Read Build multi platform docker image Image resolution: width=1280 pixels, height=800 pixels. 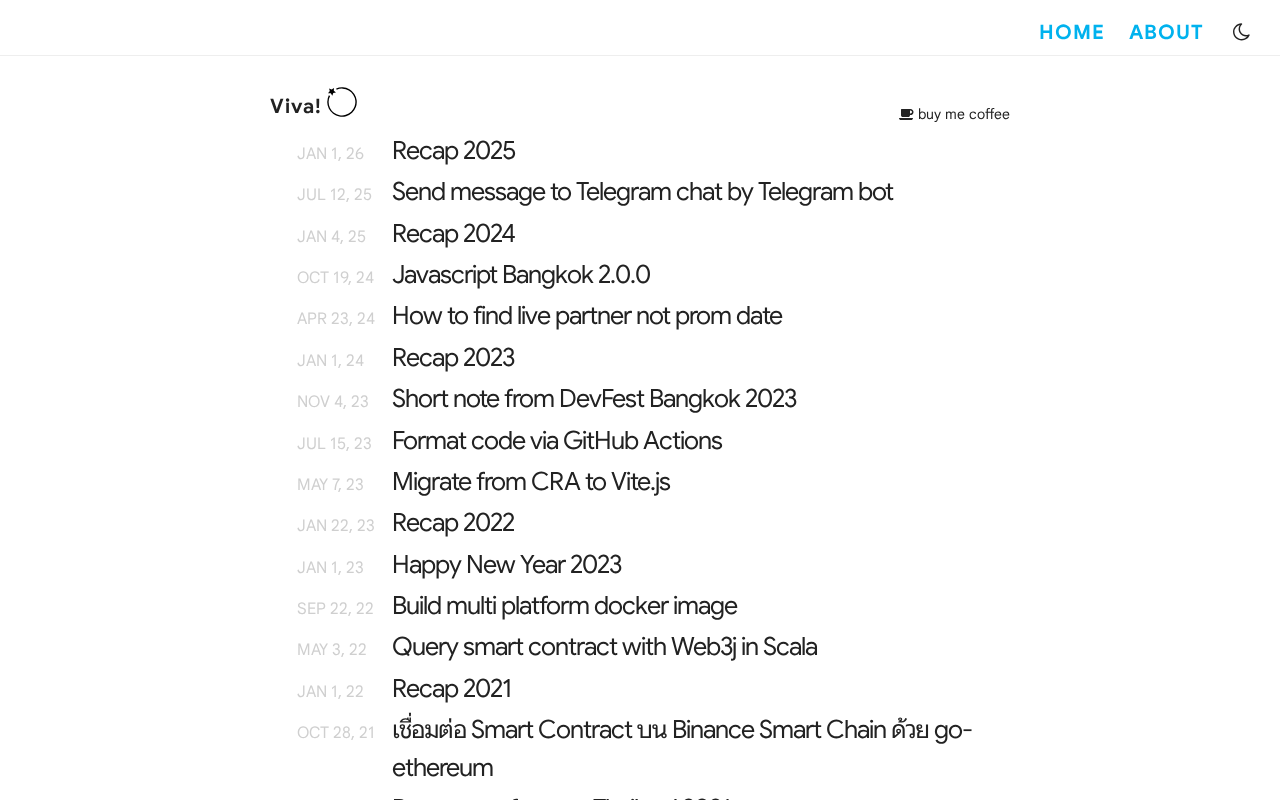tap(564, 606)
